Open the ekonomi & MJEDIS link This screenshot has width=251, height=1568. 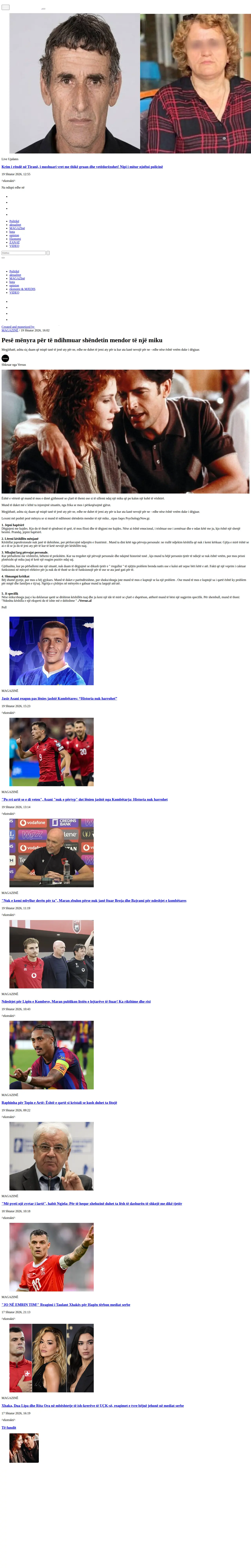23,289
